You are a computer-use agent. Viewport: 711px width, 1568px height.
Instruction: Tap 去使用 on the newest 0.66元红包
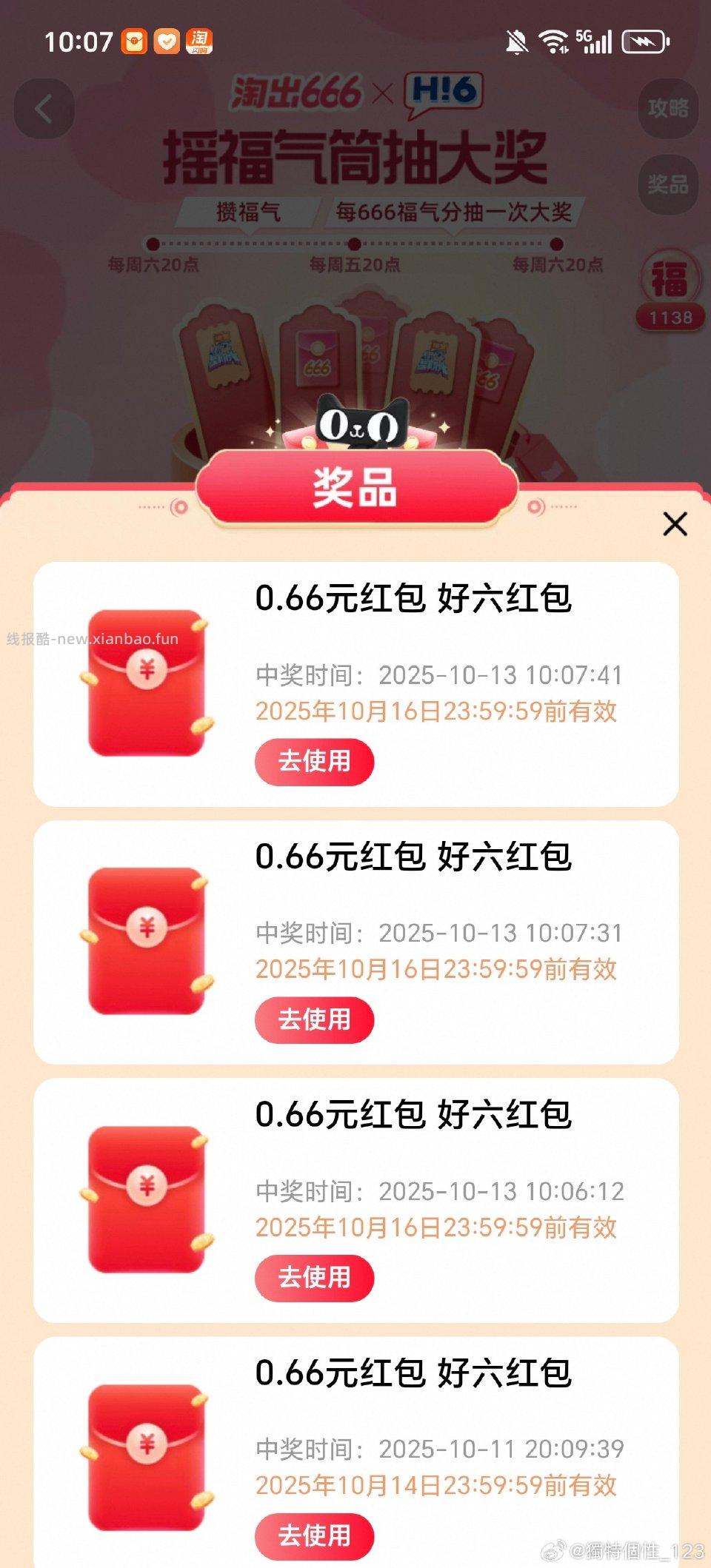point(313,761)
